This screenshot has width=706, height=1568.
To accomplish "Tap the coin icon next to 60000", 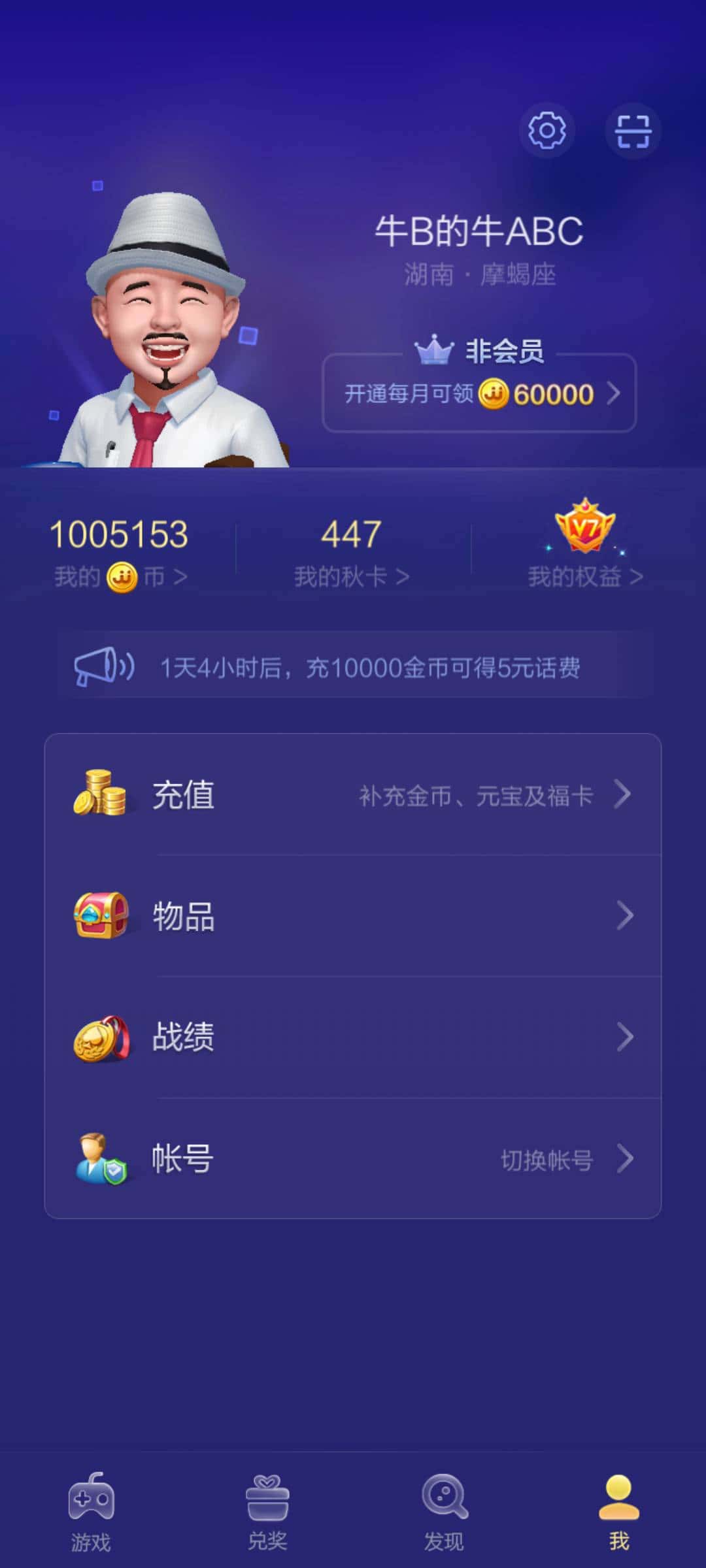I will [x=495, y=395].
